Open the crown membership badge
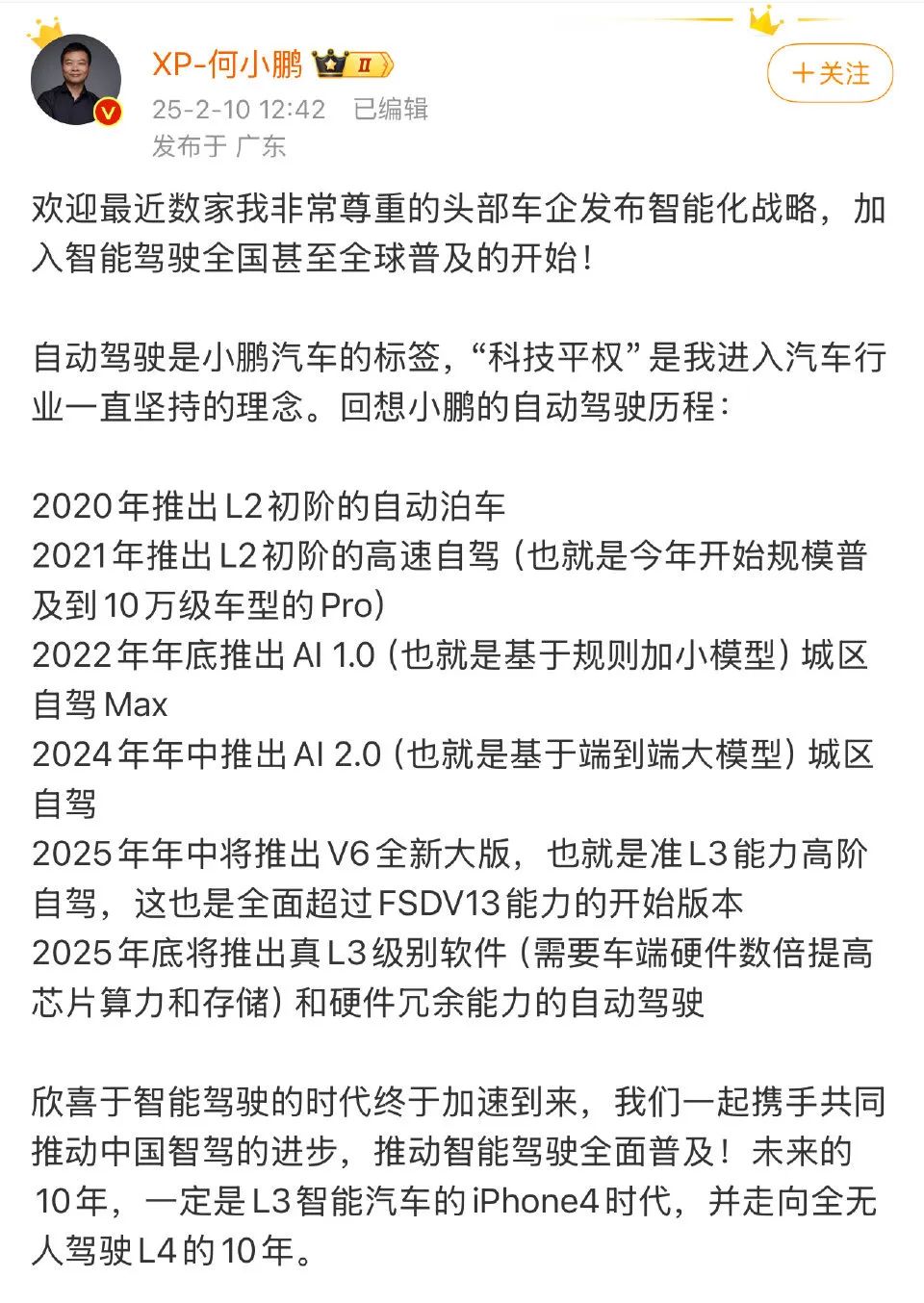The height and width of the screenshot is (1303, 924). pos(352,64)
